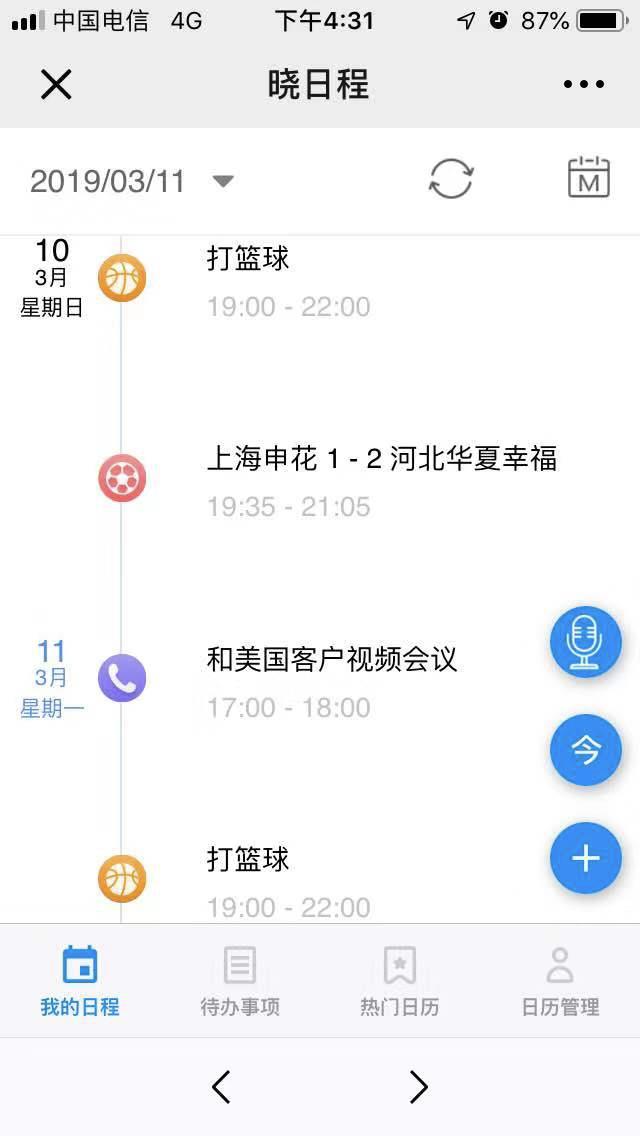Switch to 热门日历 tab

coord(400,981)
